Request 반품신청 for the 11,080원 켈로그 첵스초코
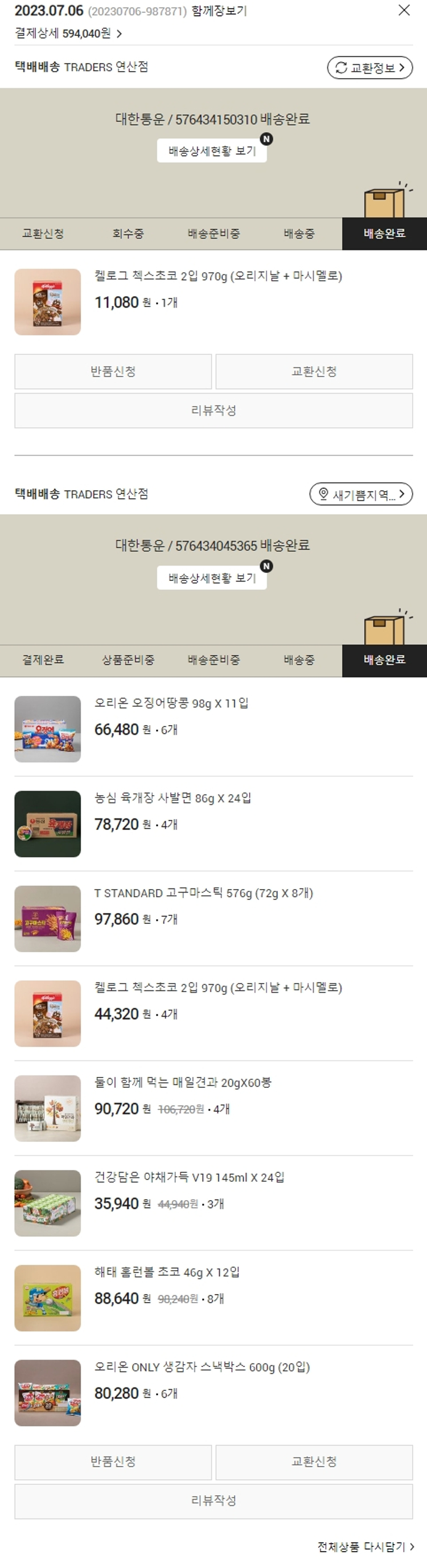Screen dimensions: 427x1568 point(113,371)
